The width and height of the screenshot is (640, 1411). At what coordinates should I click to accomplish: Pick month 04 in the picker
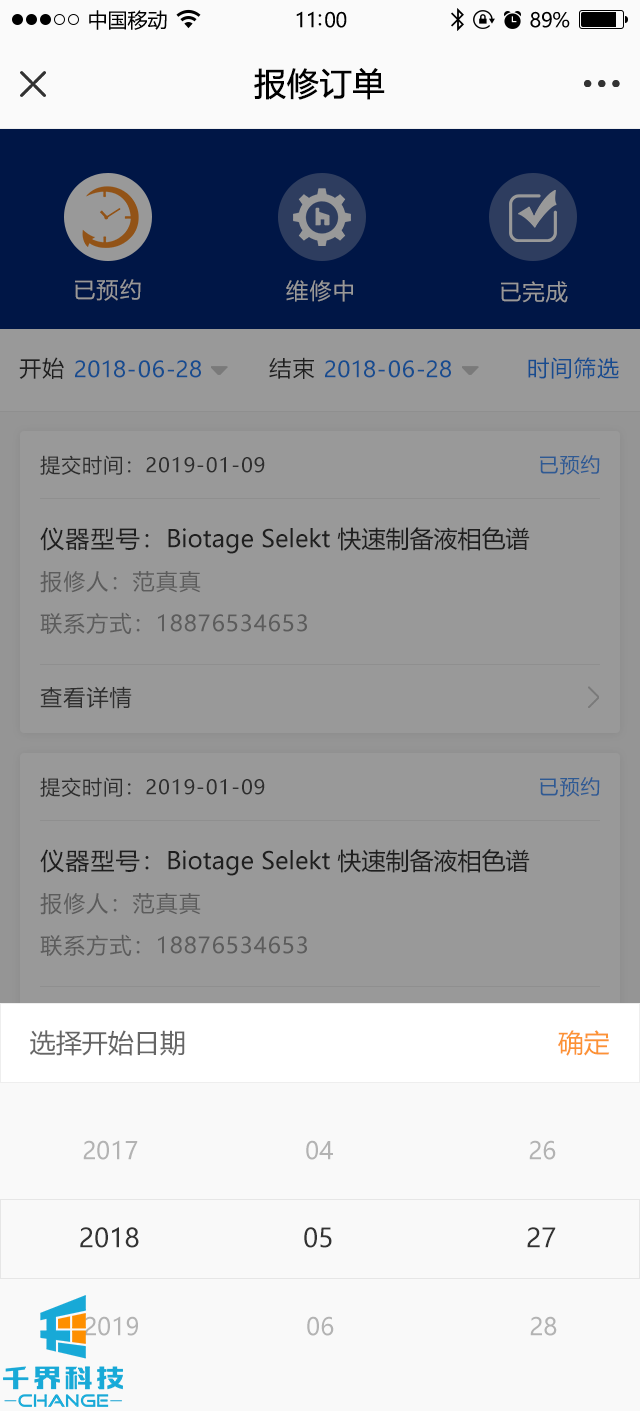(x=319, y=1150)
